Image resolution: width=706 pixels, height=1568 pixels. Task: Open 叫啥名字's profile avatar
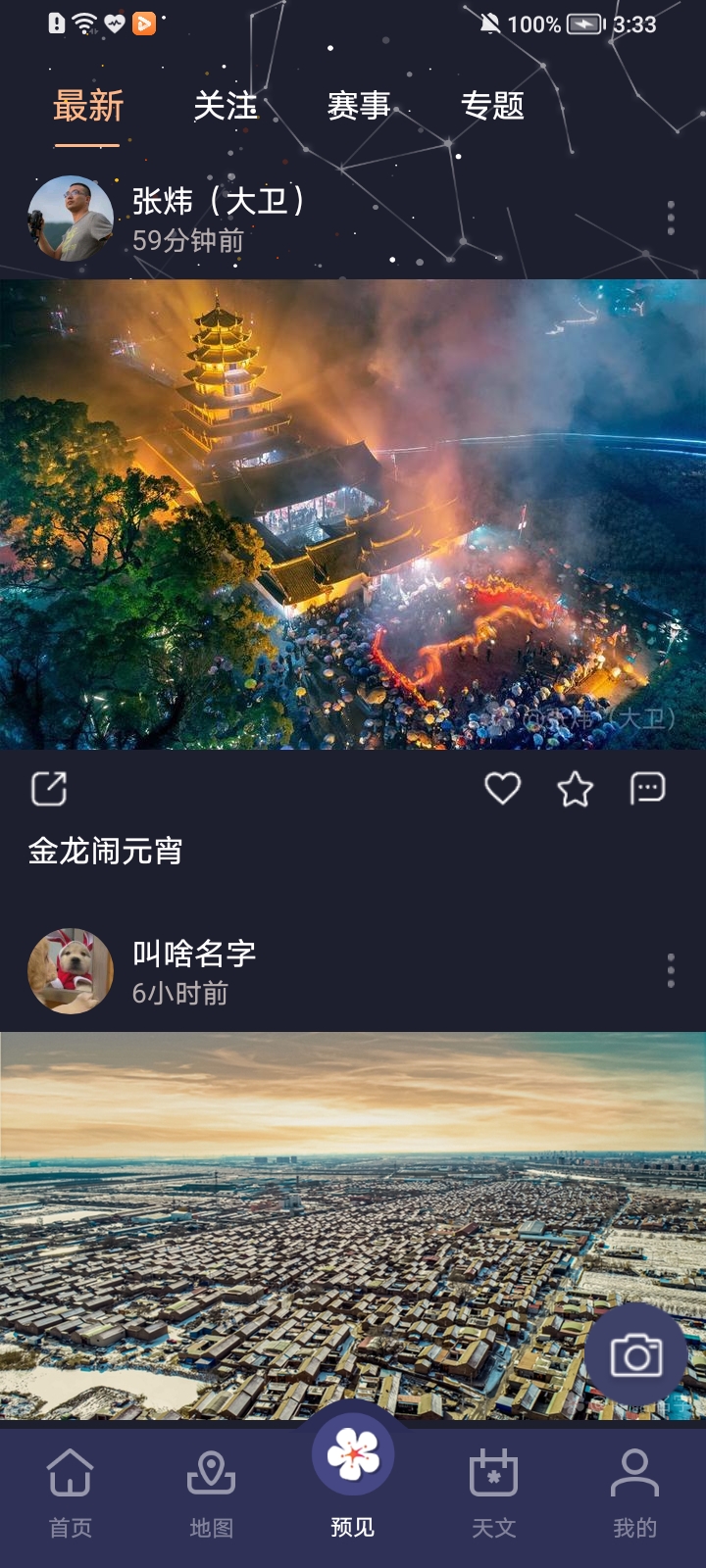(x=71, y=970)
